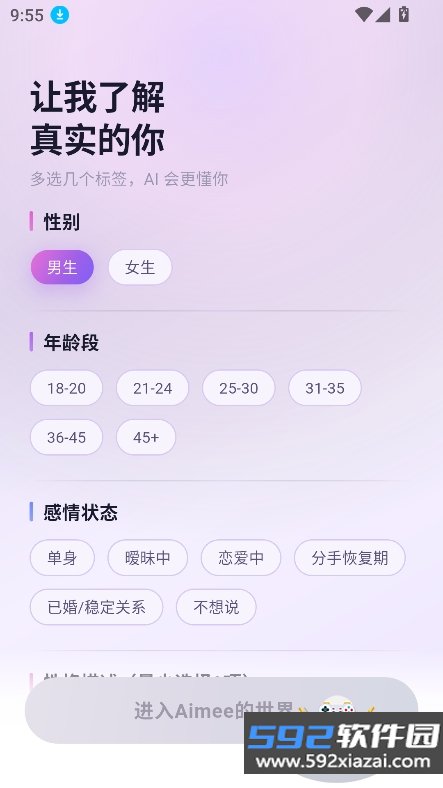443x788 pixels.
Task: Choose 已婚/稳定关系 status
Action: click(x=96, y=607)
